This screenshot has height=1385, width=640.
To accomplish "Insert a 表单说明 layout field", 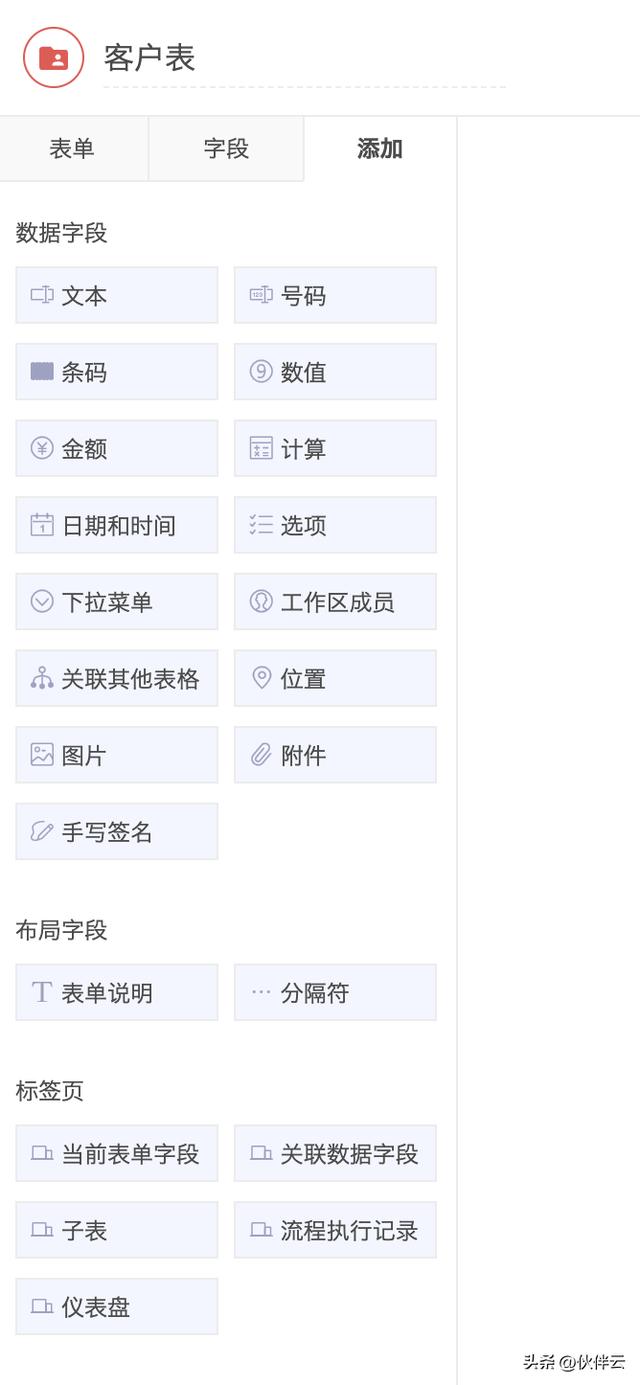I will click(x=117, y=992).
